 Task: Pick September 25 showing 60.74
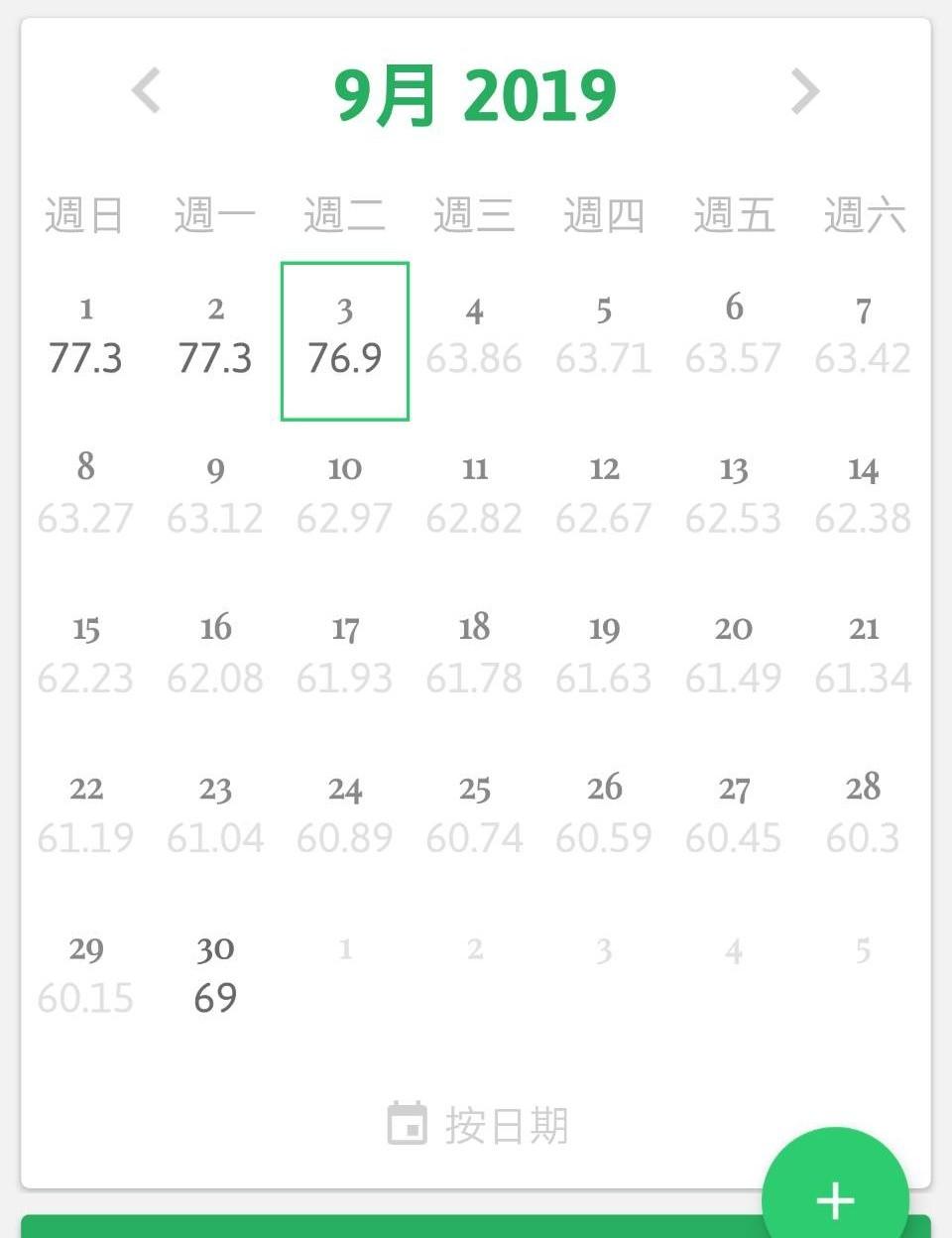click(474, 815)
